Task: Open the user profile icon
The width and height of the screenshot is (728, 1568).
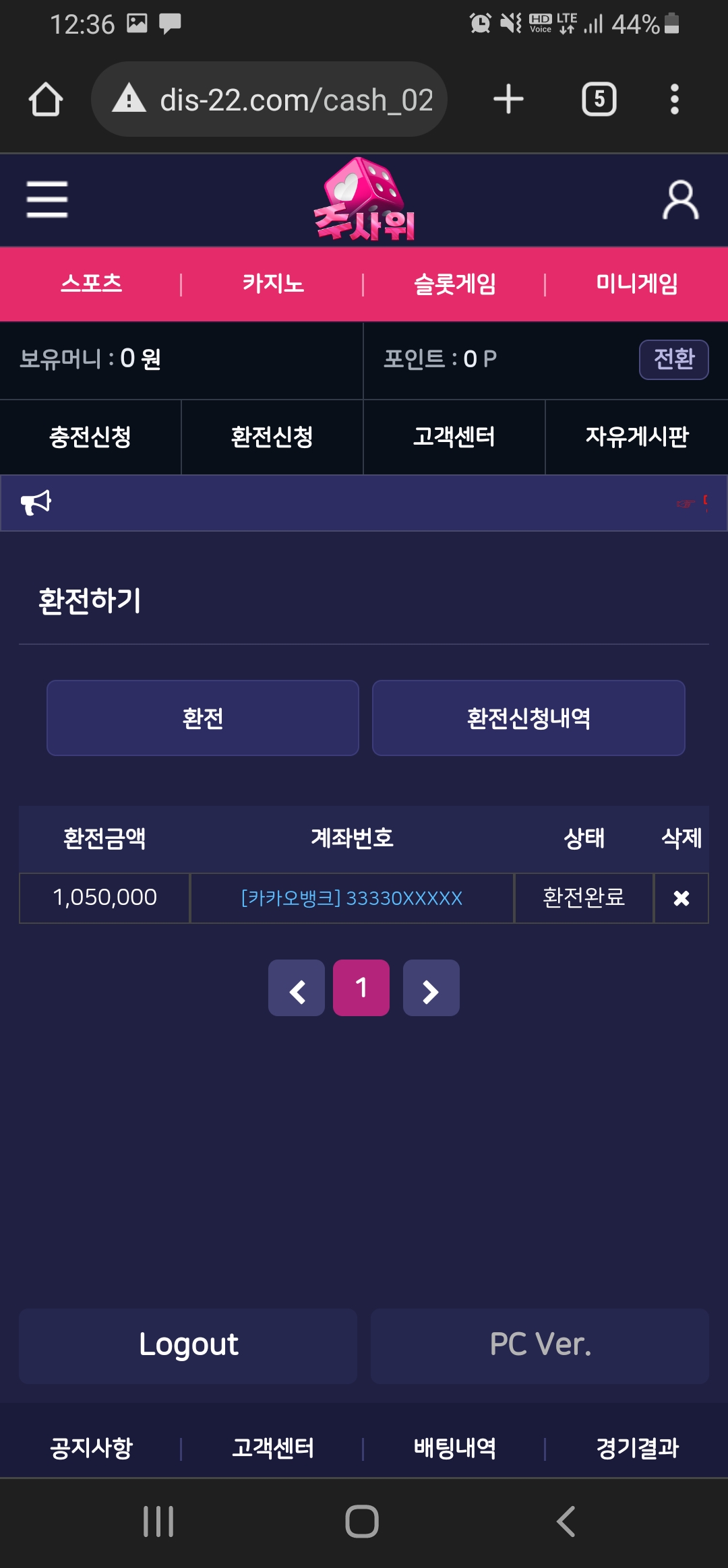Action: [681, 200]
